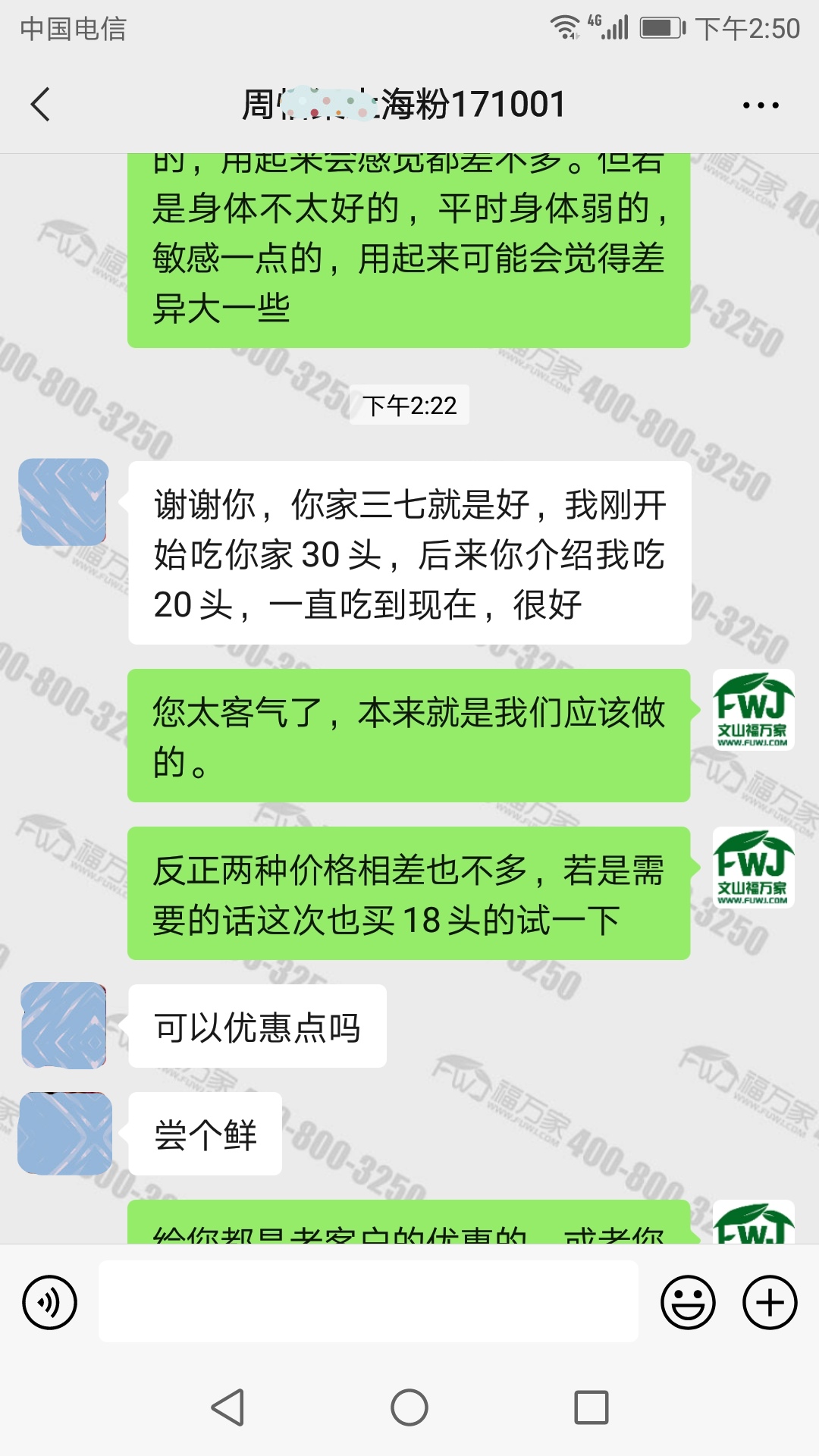This screenshot has width=819, height=1456.
Task: Open the plus attachment menu
Action: (770, 1303)
